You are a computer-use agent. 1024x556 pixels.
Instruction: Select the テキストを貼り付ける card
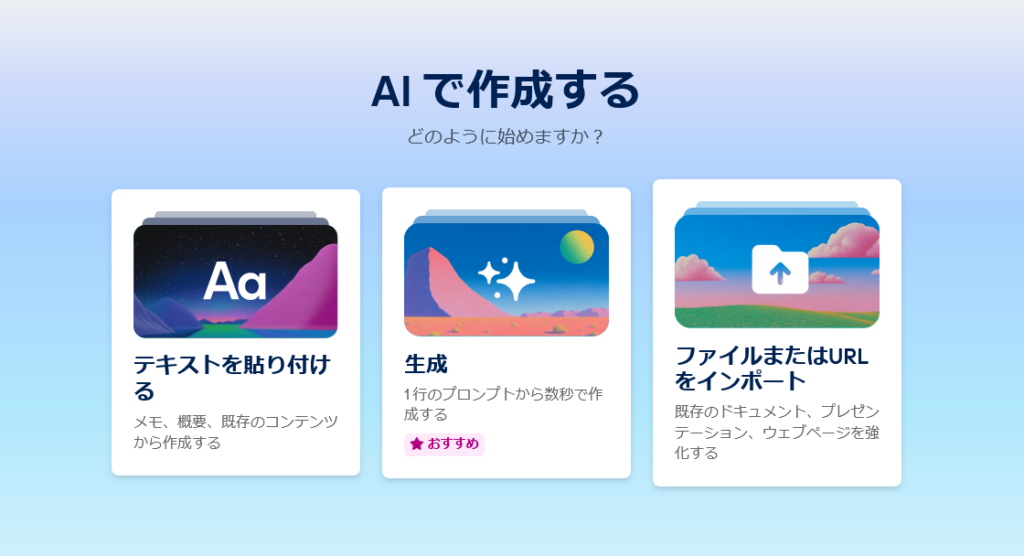(x=235, y=332)
